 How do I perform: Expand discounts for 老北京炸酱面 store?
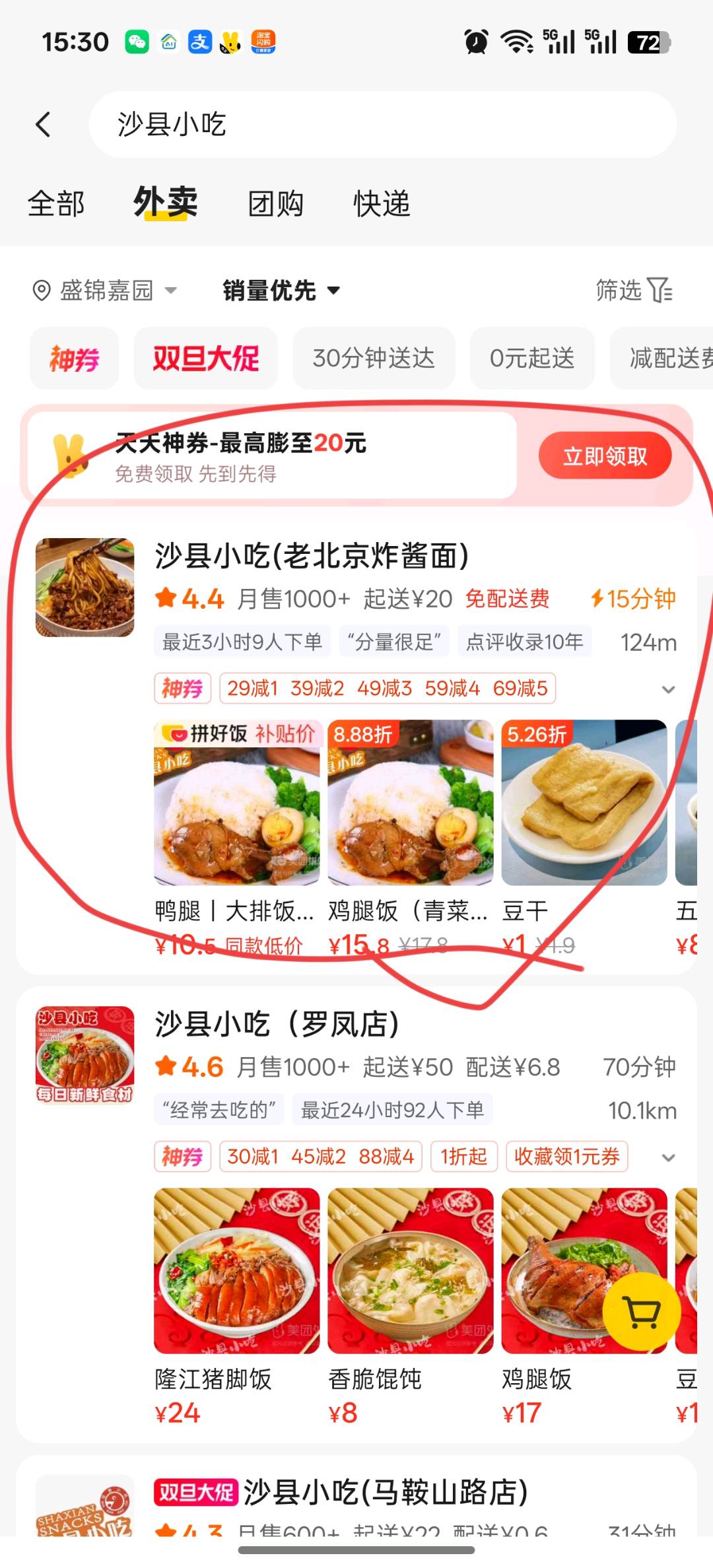668,689
